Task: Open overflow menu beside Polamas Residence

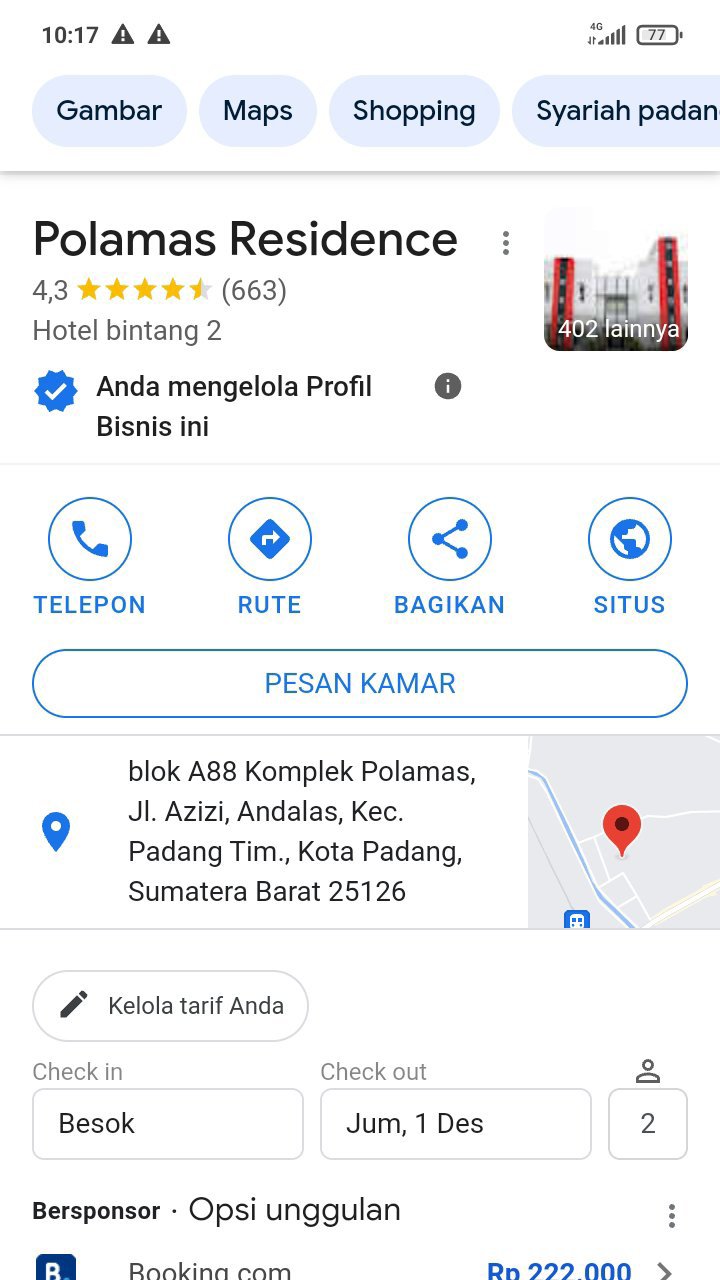Action: (506, 243)
